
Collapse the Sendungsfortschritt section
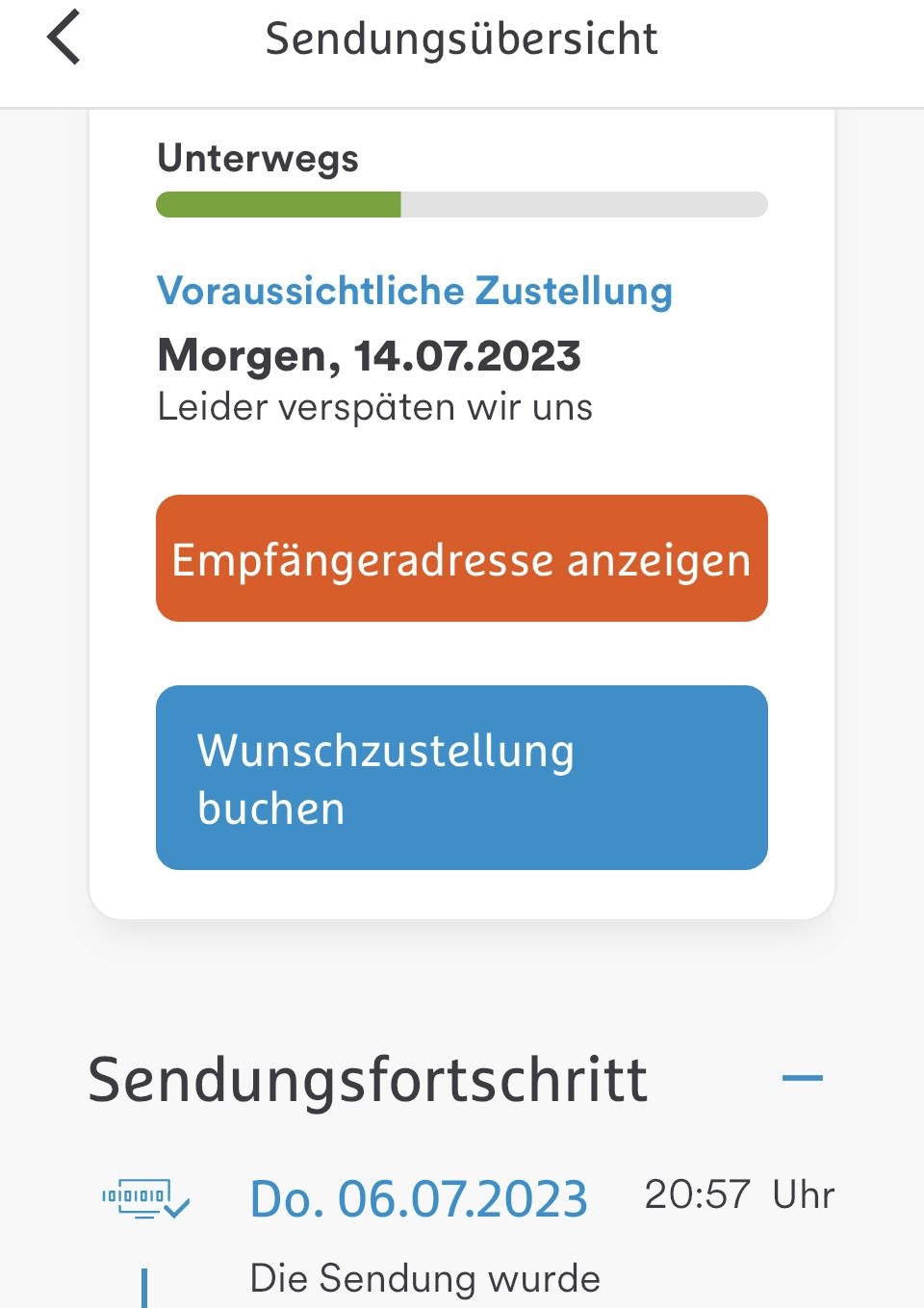tap(802, 1078)
